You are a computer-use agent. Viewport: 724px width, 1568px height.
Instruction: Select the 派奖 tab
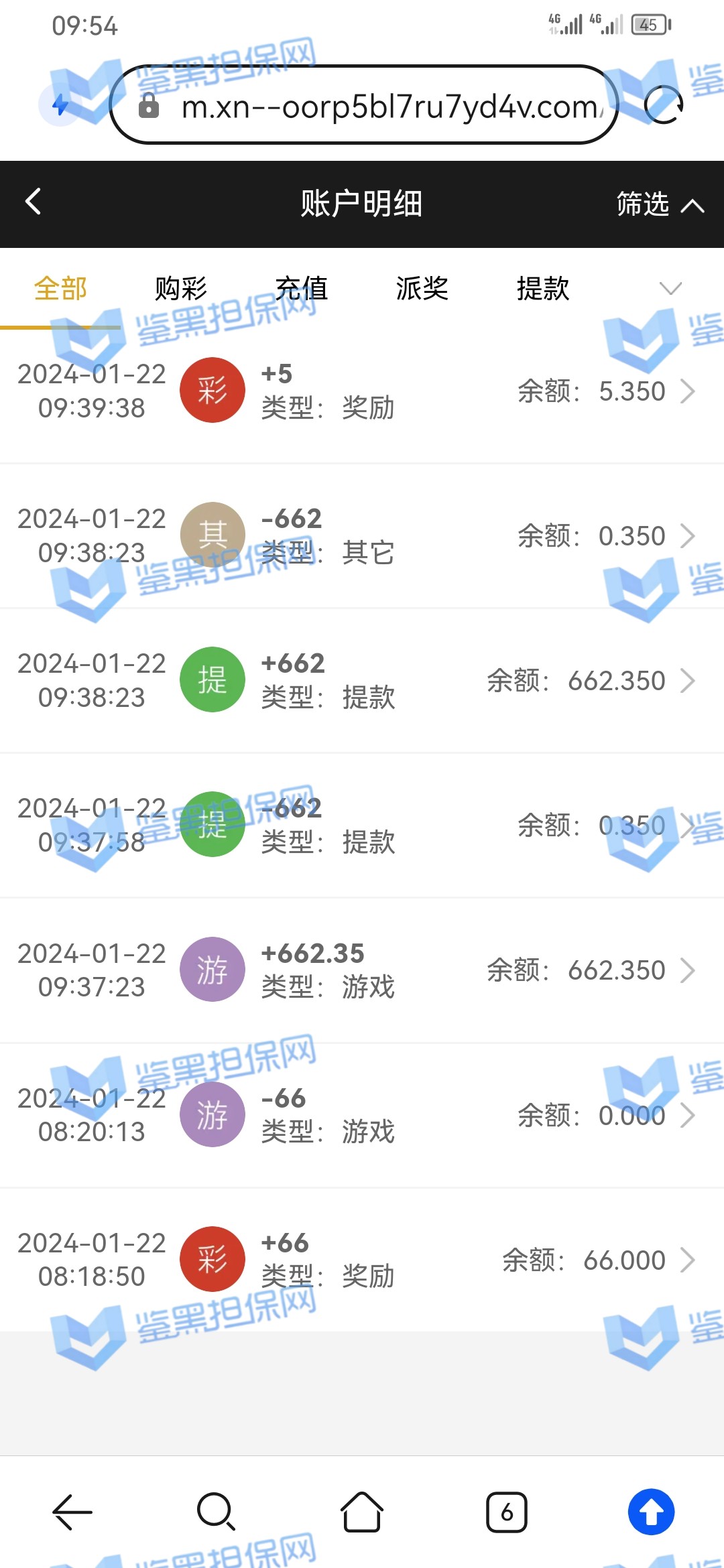(x=422, y=289)
